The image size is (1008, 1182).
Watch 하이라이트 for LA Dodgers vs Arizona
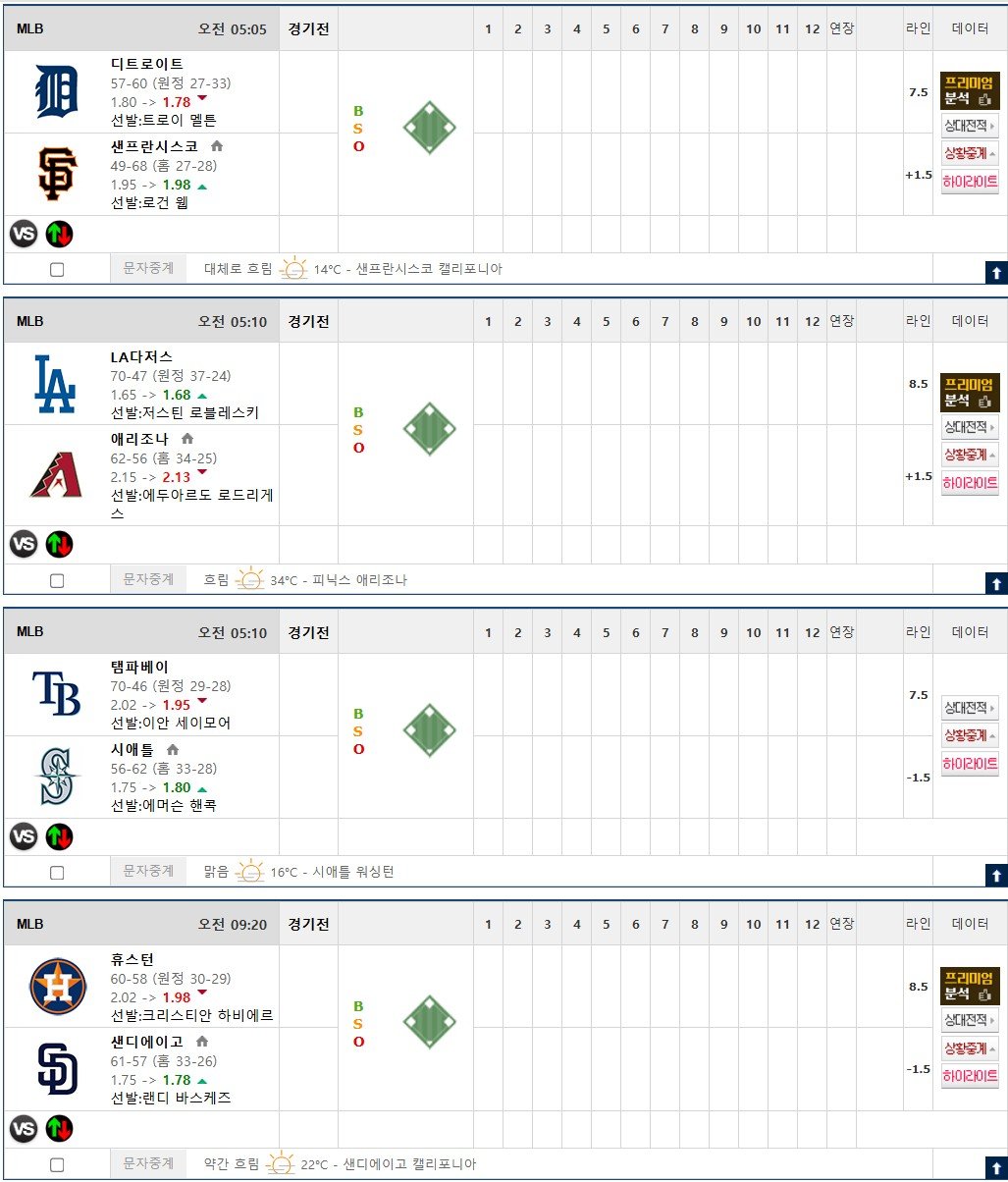point(970,482)
